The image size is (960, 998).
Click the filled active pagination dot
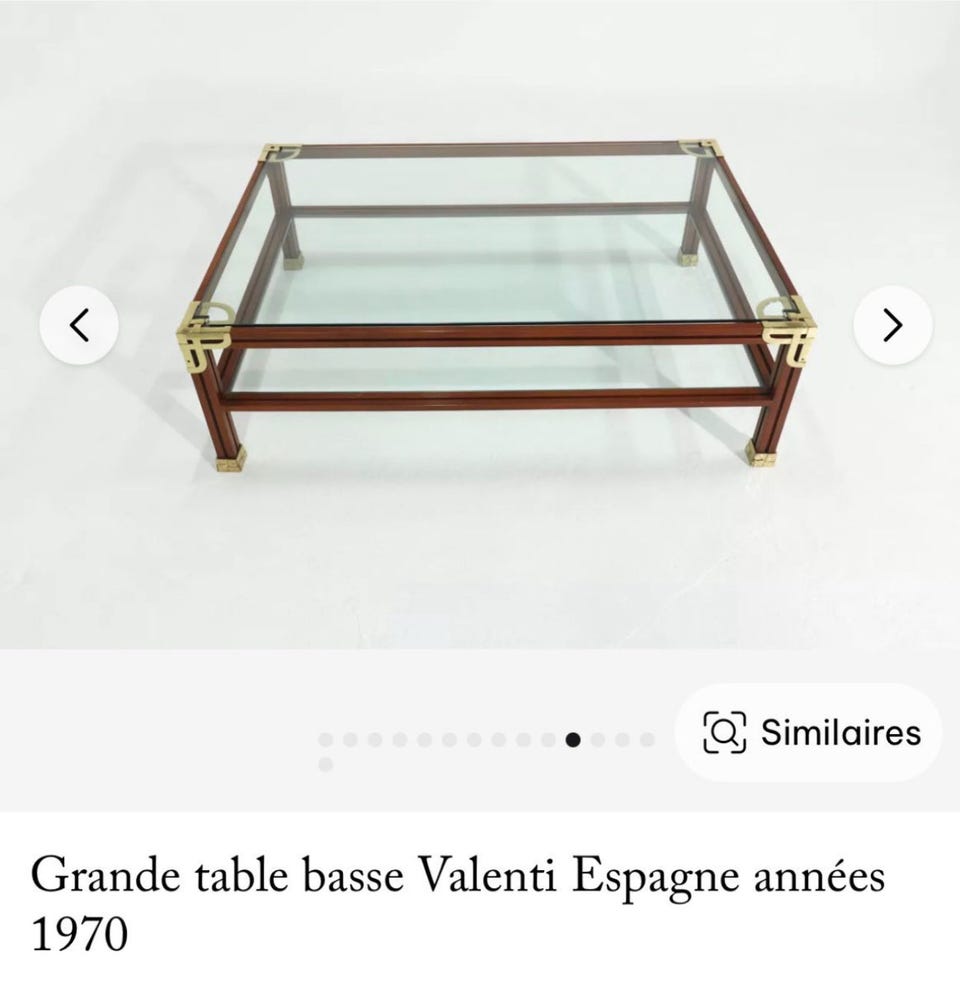coord(572,739)
